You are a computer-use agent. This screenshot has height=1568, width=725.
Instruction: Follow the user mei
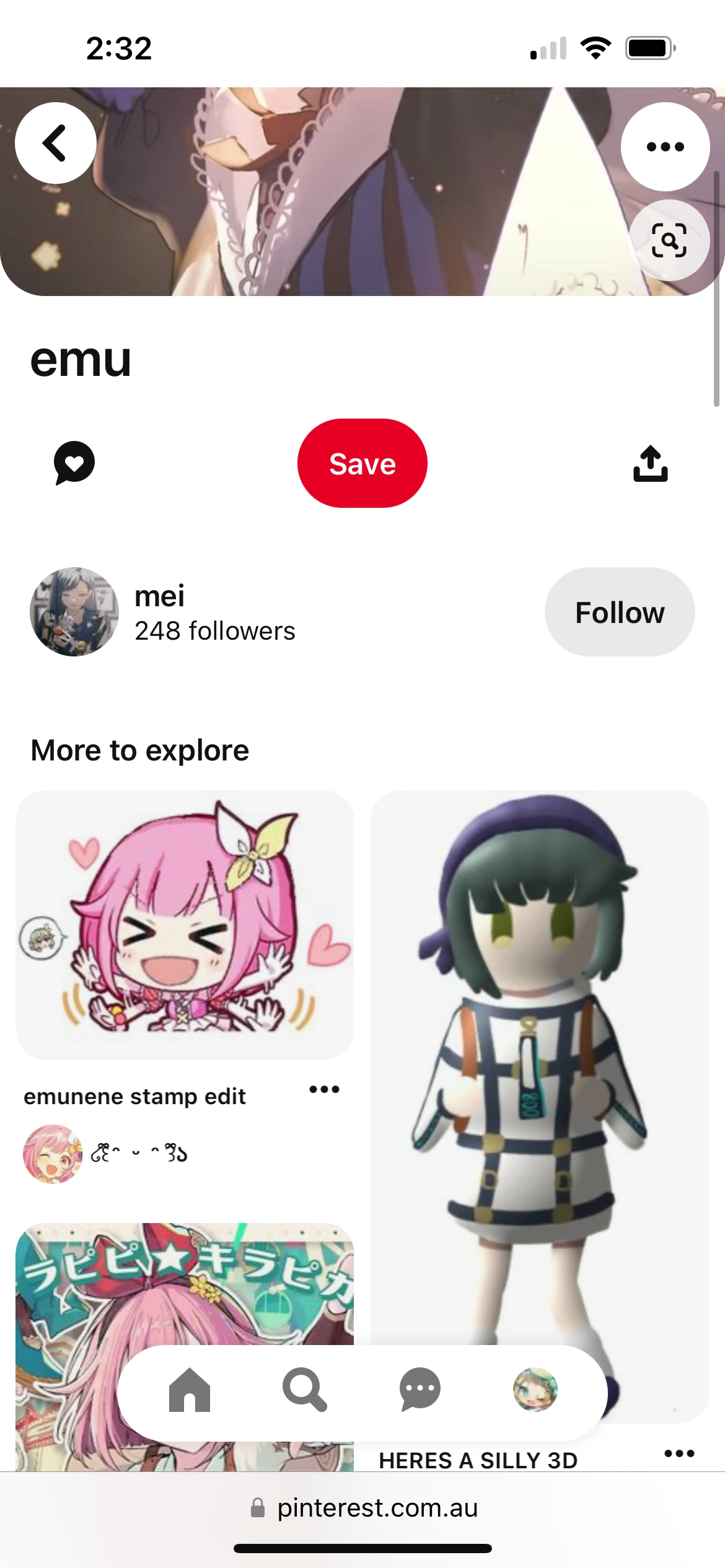click(619, 612)
